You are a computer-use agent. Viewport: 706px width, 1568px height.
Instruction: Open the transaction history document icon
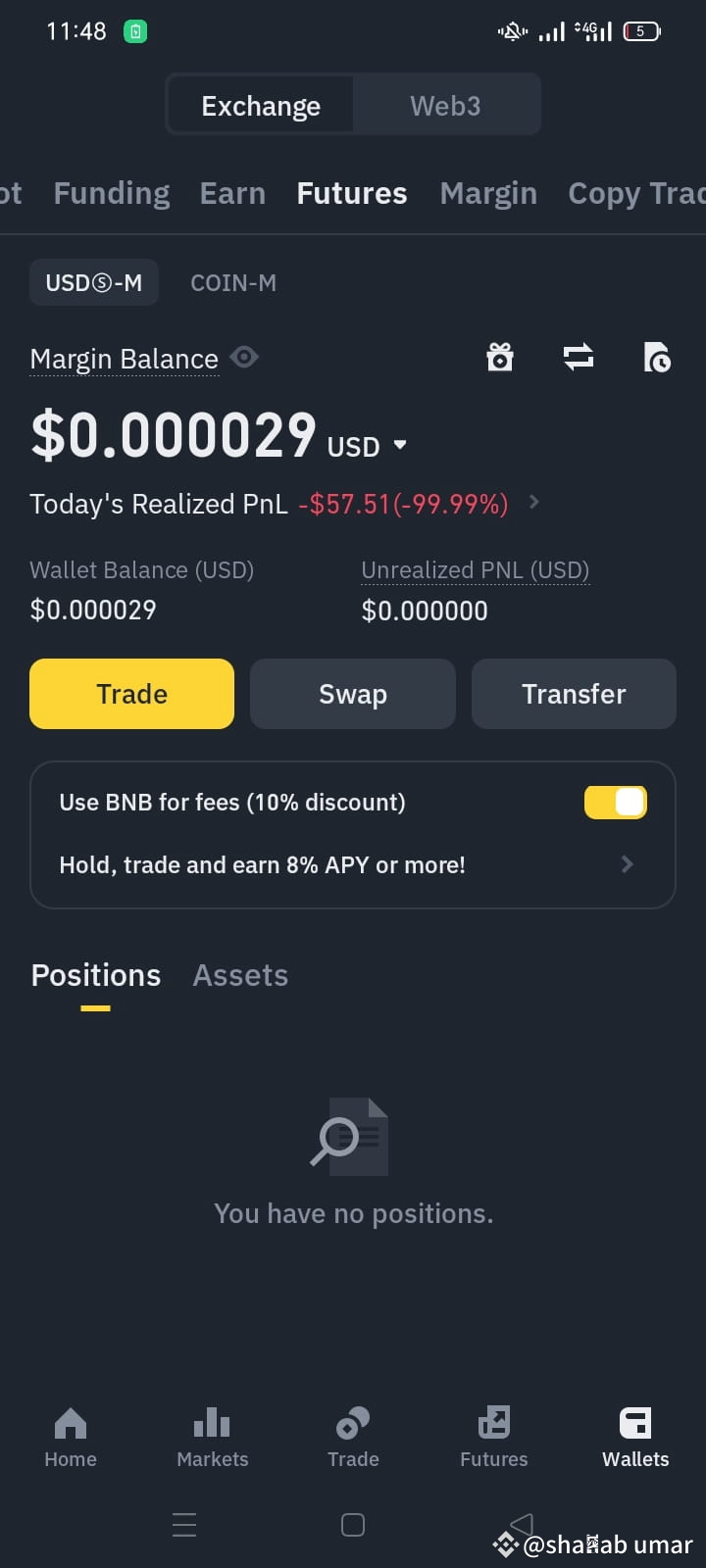point(657,358)
